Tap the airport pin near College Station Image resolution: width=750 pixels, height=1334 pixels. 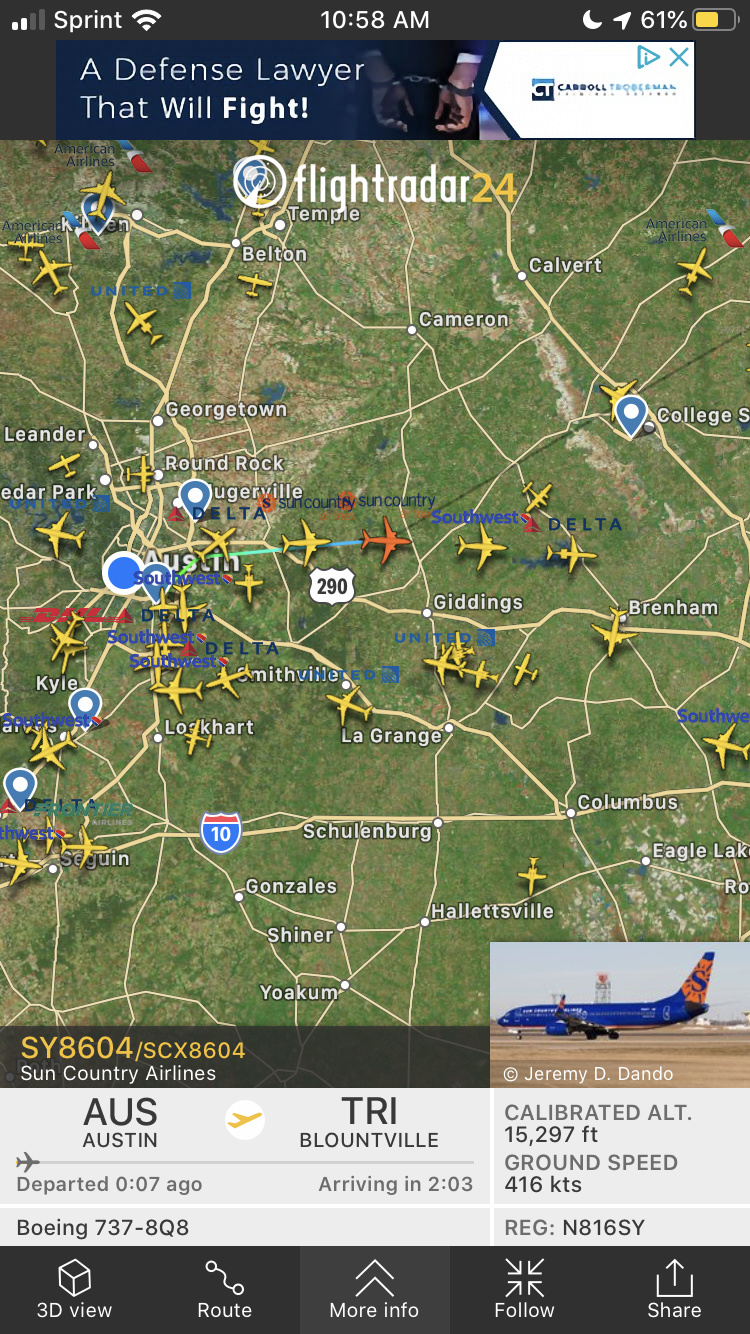pyautogui.click(x=631, y=414)
